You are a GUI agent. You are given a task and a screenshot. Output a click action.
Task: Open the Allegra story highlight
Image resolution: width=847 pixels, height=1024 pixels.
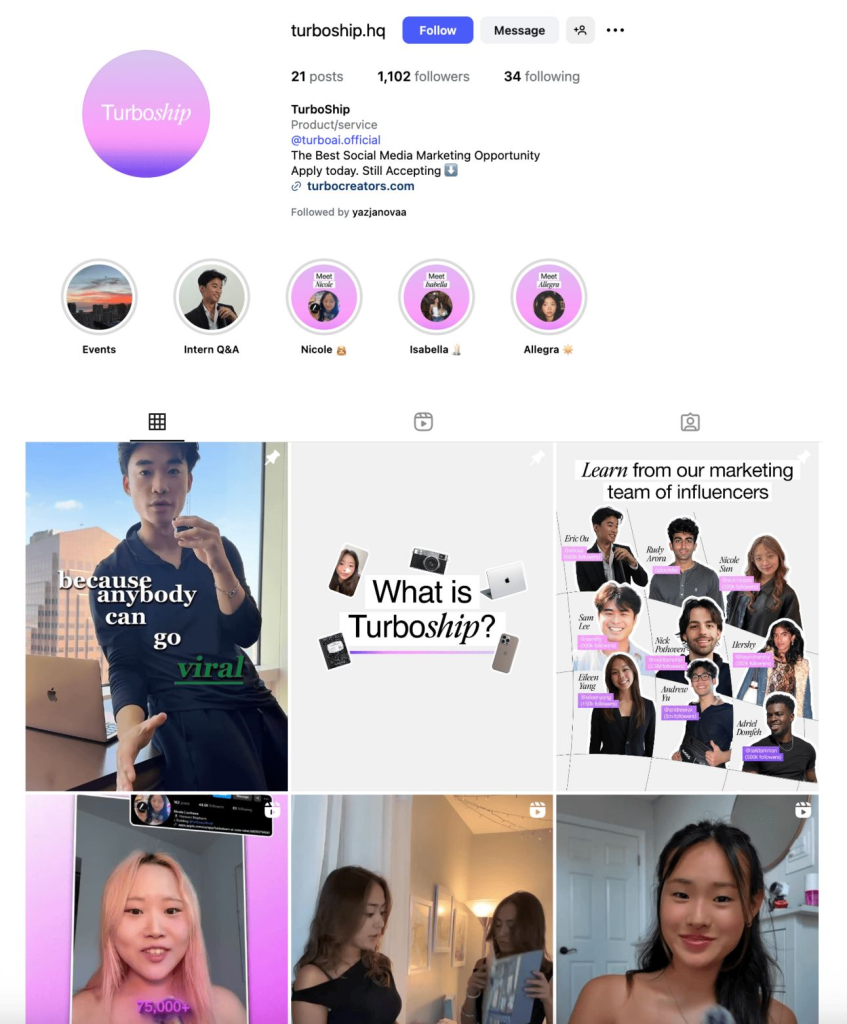pyautogui.click(x=548, y=297)
